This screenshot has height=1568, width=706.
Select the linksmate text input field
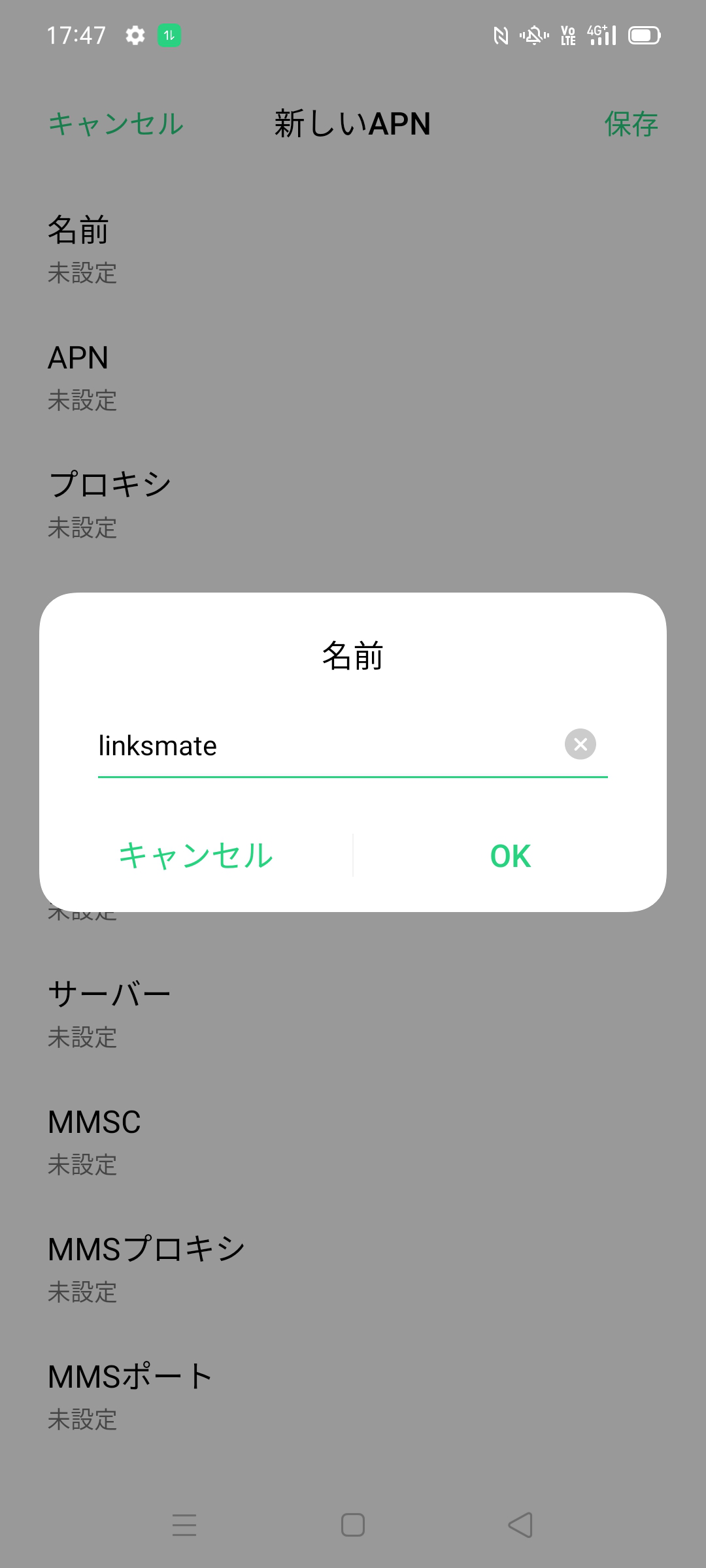(x=294, y=745)
